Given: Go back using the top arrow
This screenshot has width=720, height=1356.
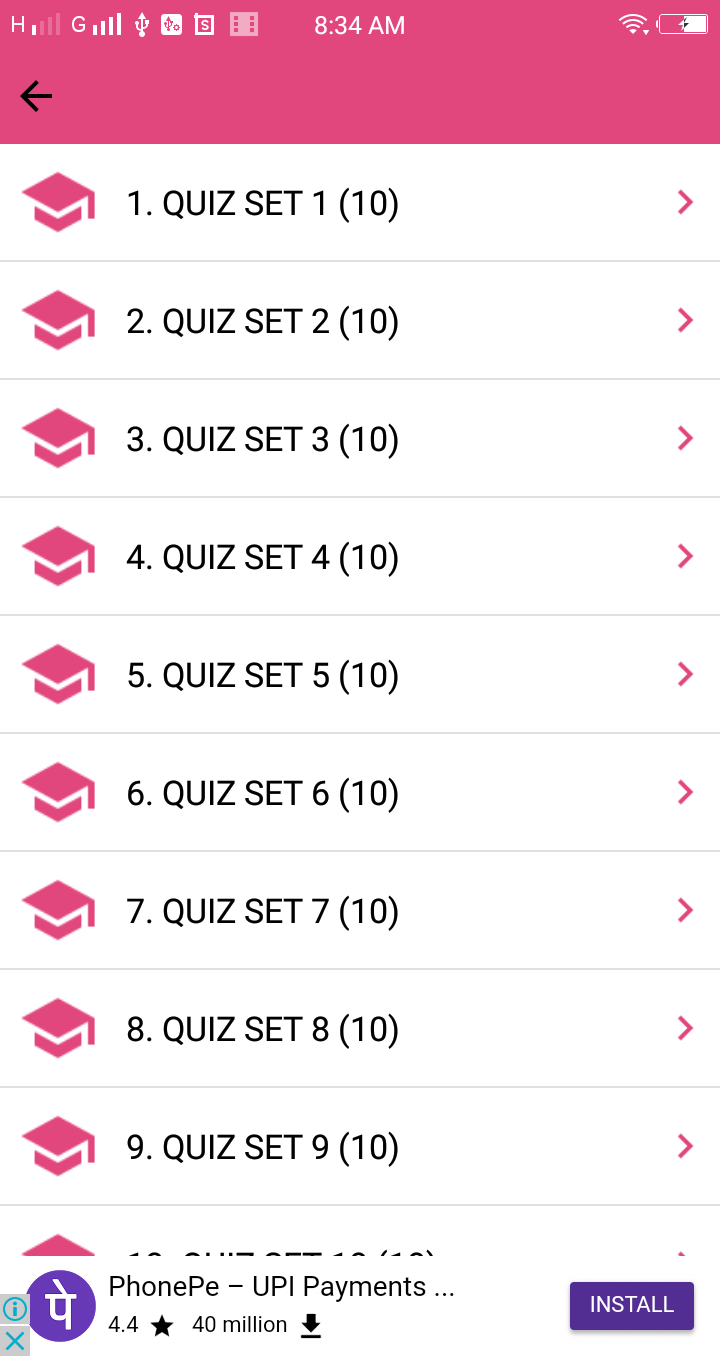Looking at the screenshot, I should [x=36, y=96].
